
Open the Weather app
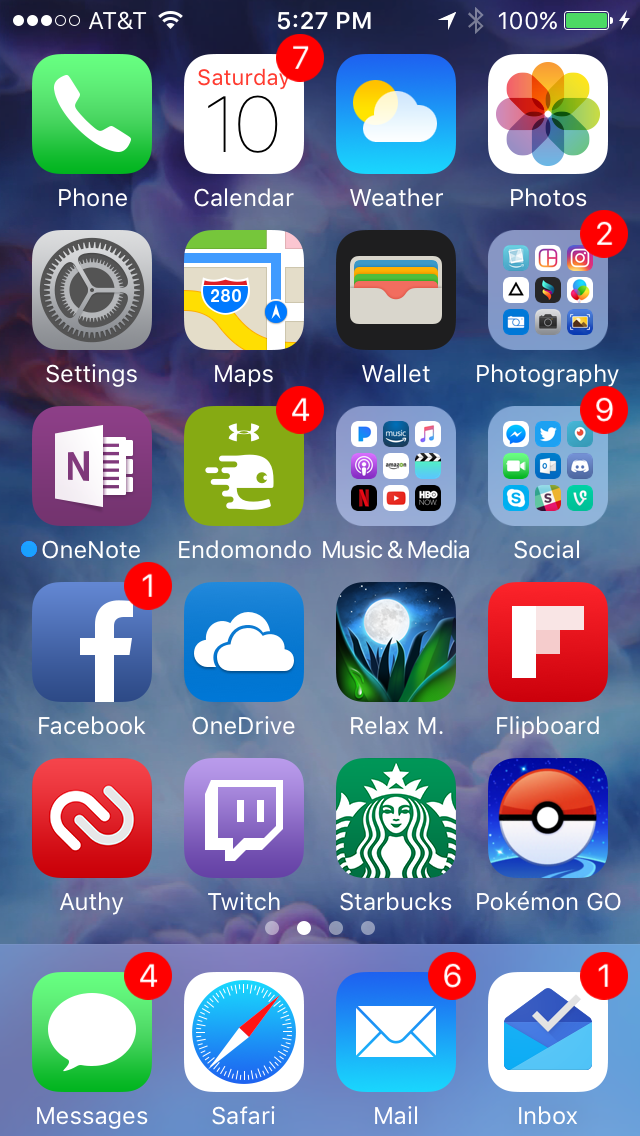tap(396, 114)
